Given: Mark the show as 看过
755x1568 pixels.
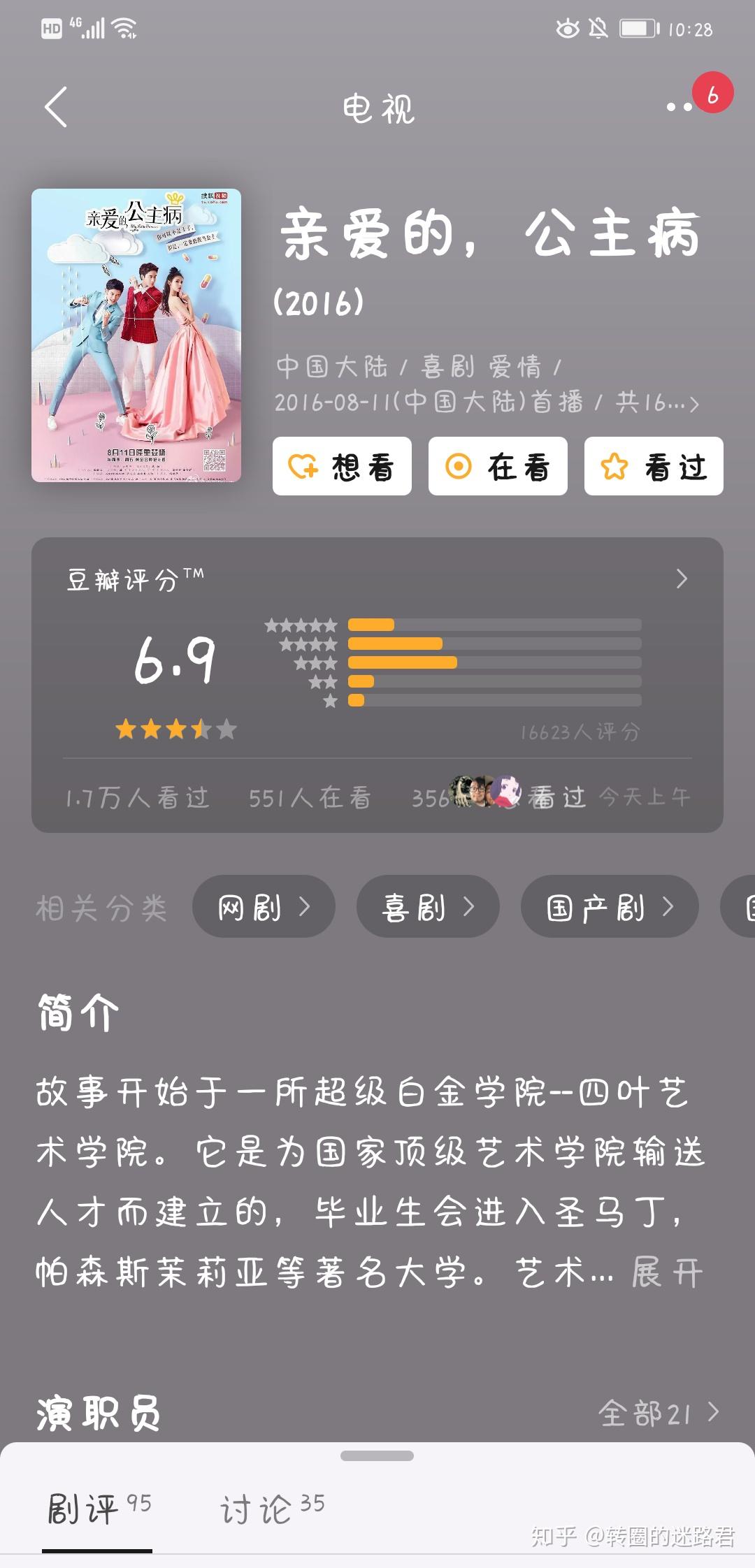Looking at the screenshot, I should (654, 466).
